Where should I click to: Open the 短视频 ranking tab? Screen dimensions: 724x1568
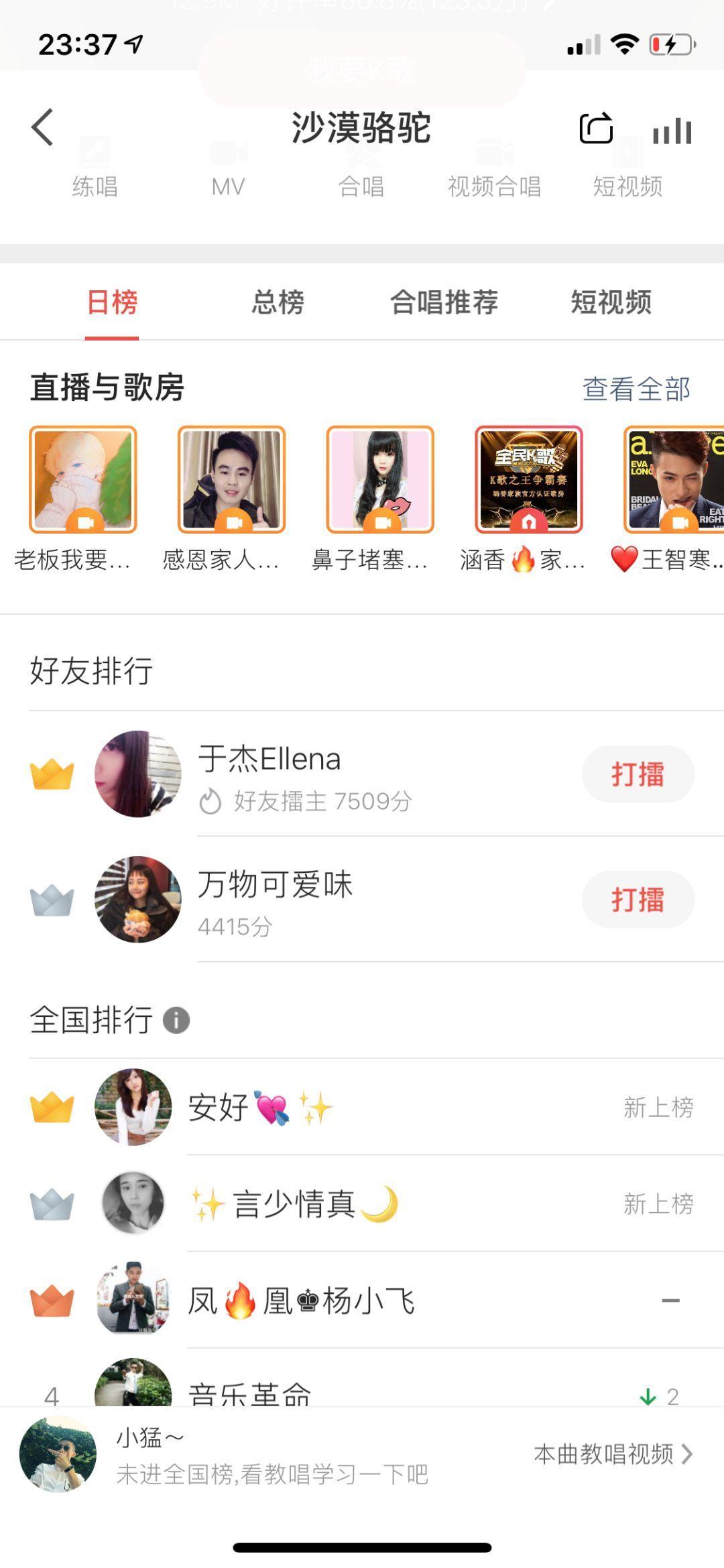(611, 302)
